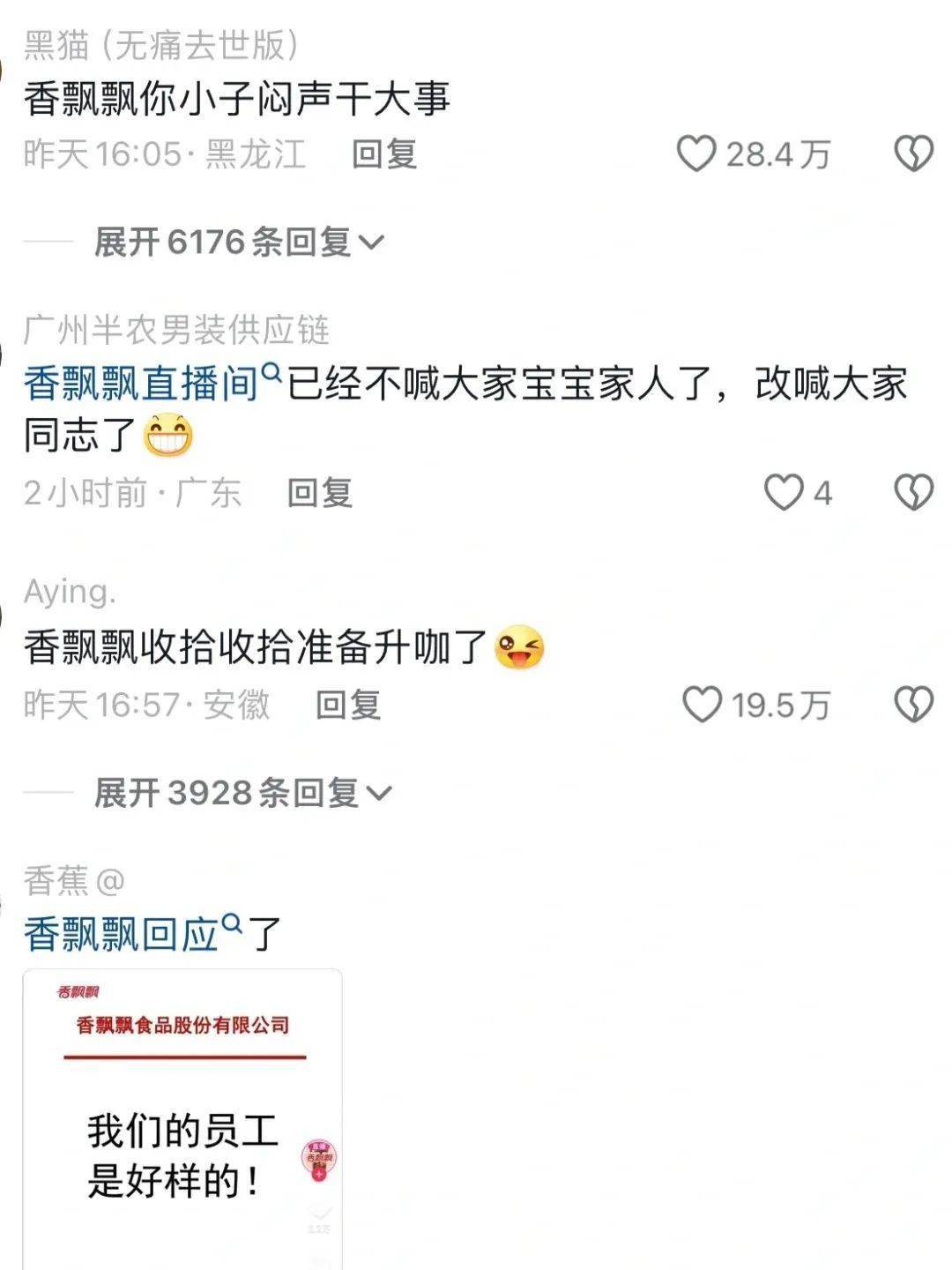This screenshot has width=952, height=1270.
Task: Dislike 黑猫's comment
Action: tap(913, 154)
